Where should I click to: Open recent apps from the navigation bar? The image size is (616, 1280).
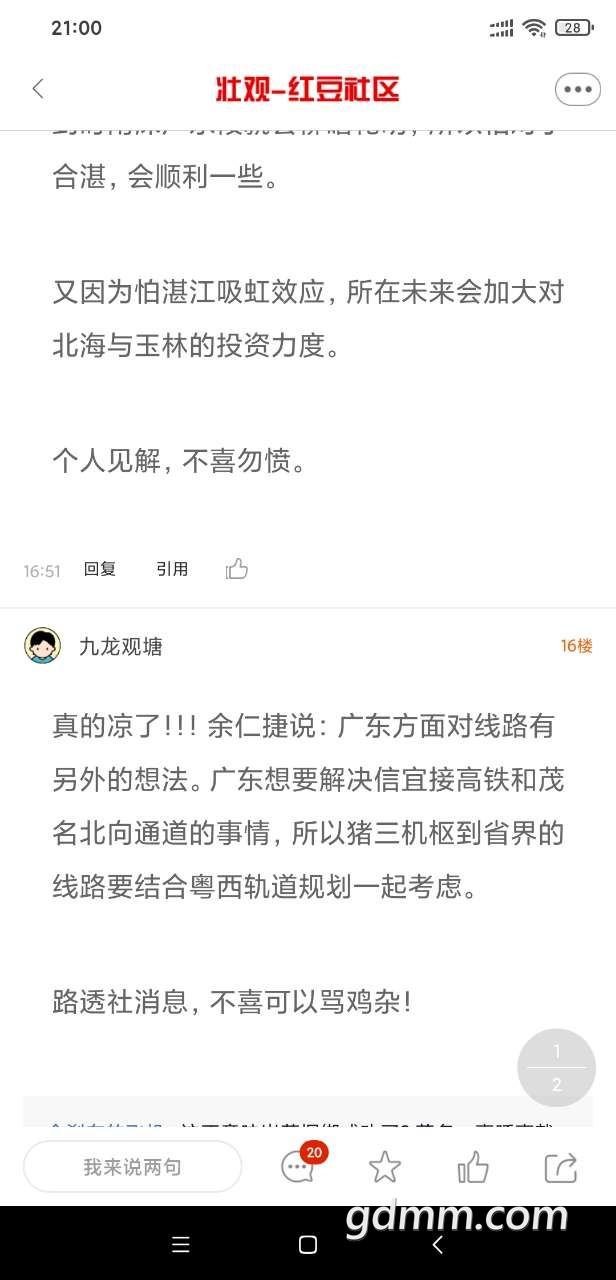tap(181, 1245)
